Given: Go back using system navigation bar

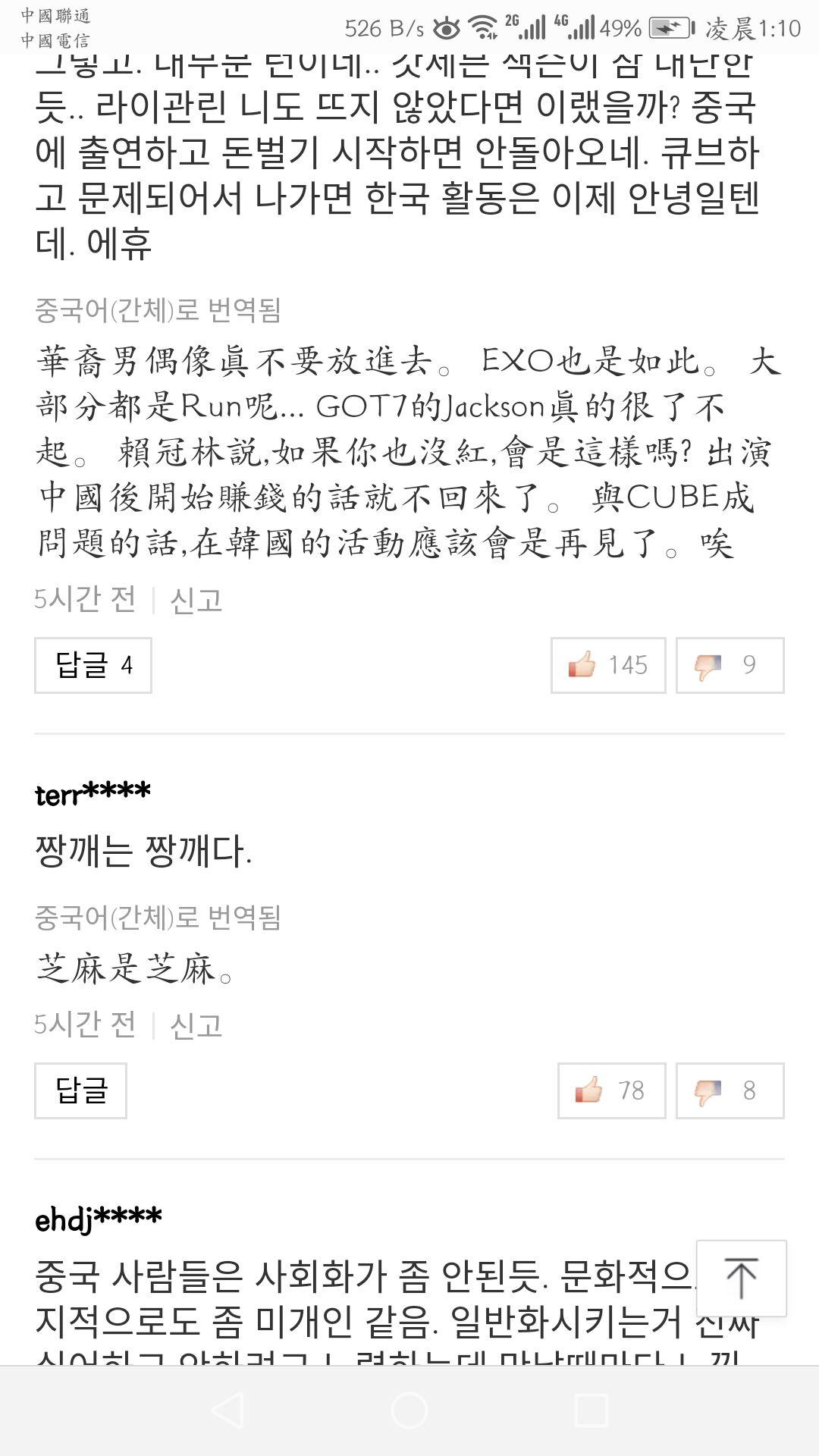Looking at the screenshot, I should [227, 1411].
